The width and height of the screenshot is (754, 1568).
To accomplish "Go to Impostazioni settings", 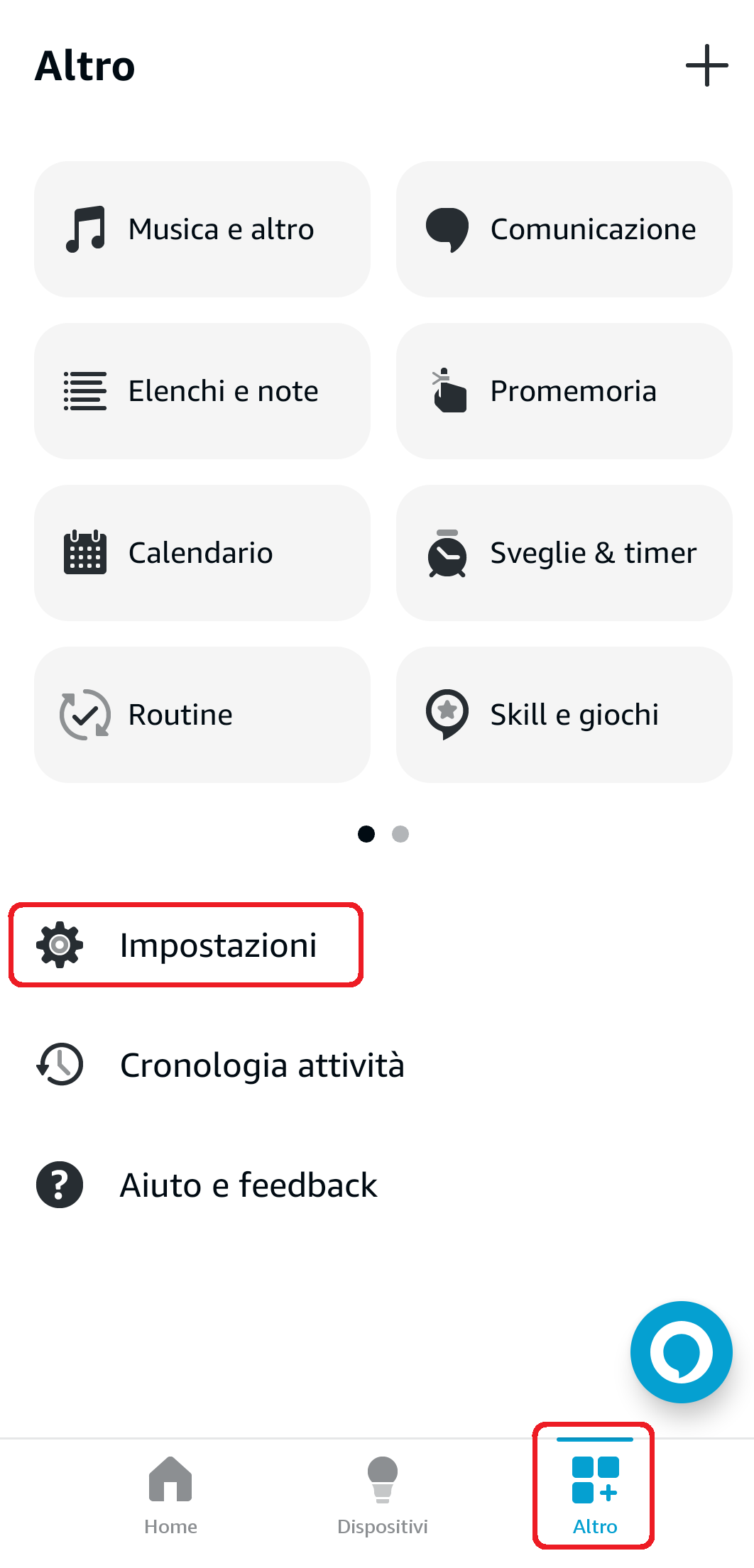I will click(186, 945).
